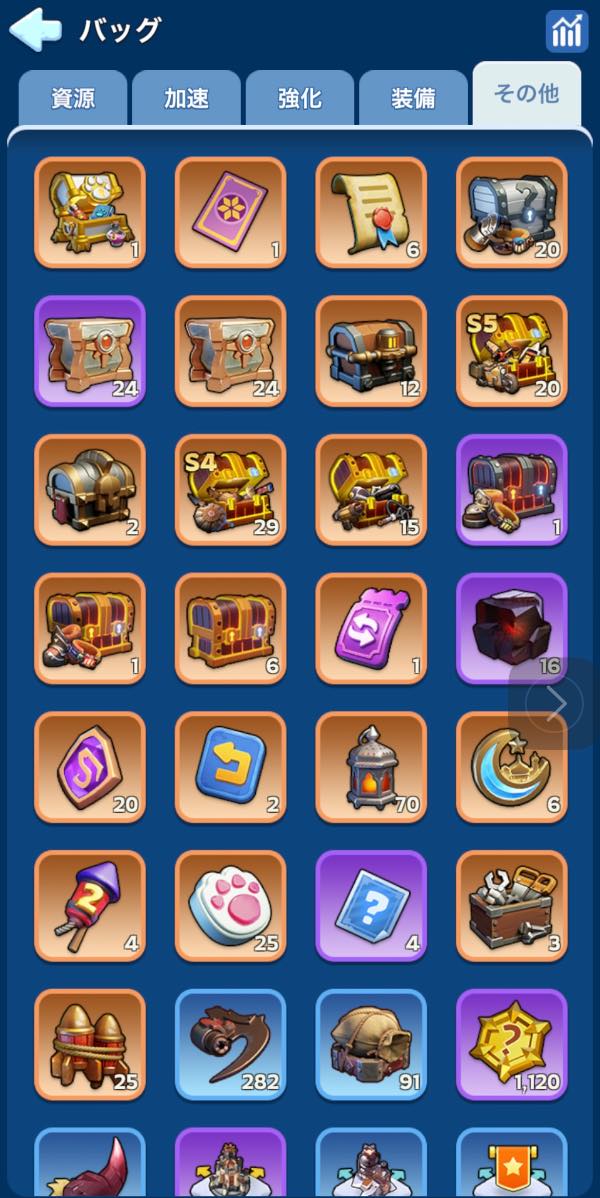This screenshot has height=1198, width=600.
Task: Select the その他 tab
Action: [x=526, y=94]
